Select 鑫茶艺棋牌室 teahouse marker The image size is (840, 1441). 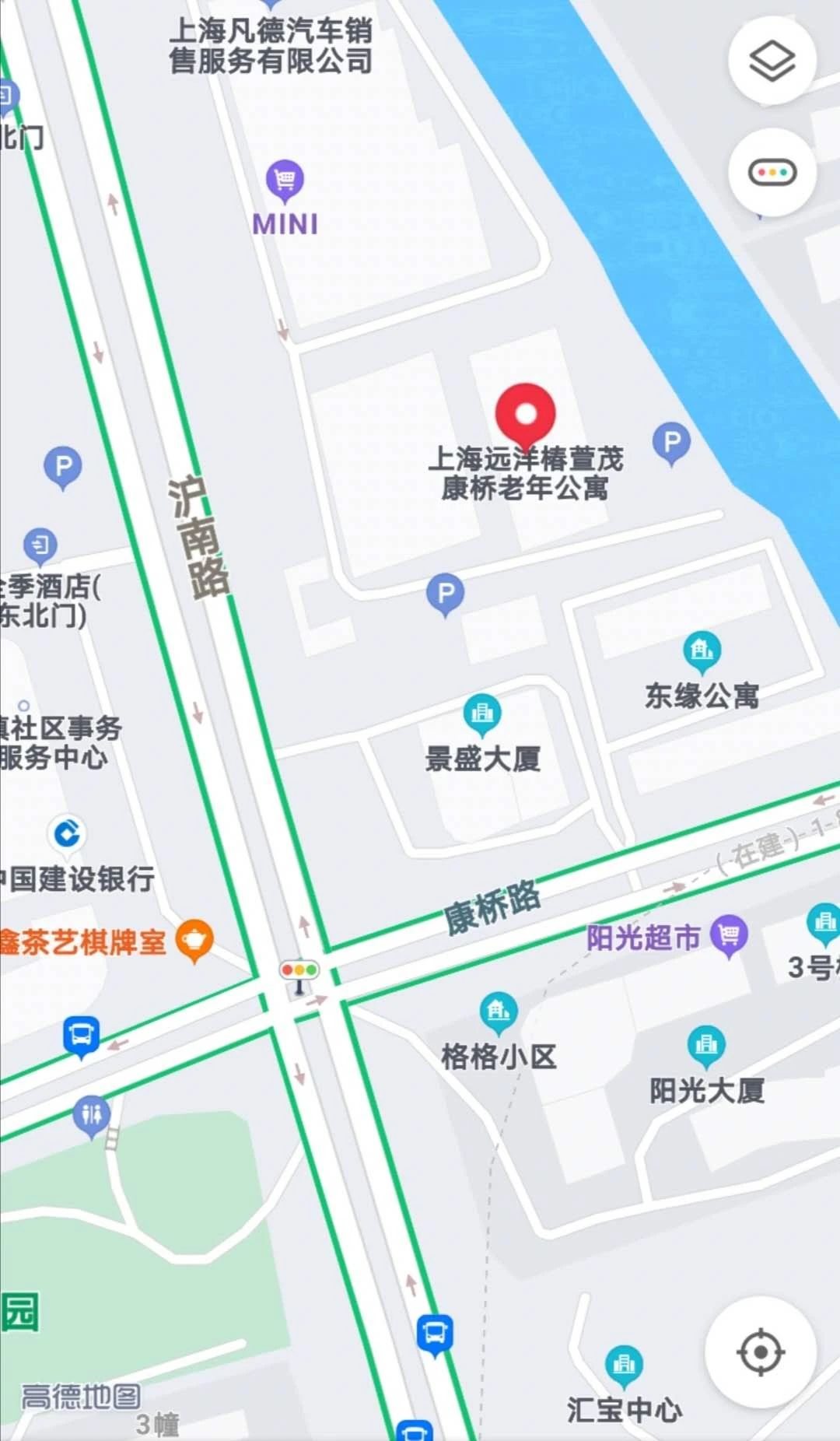point(194,940)
